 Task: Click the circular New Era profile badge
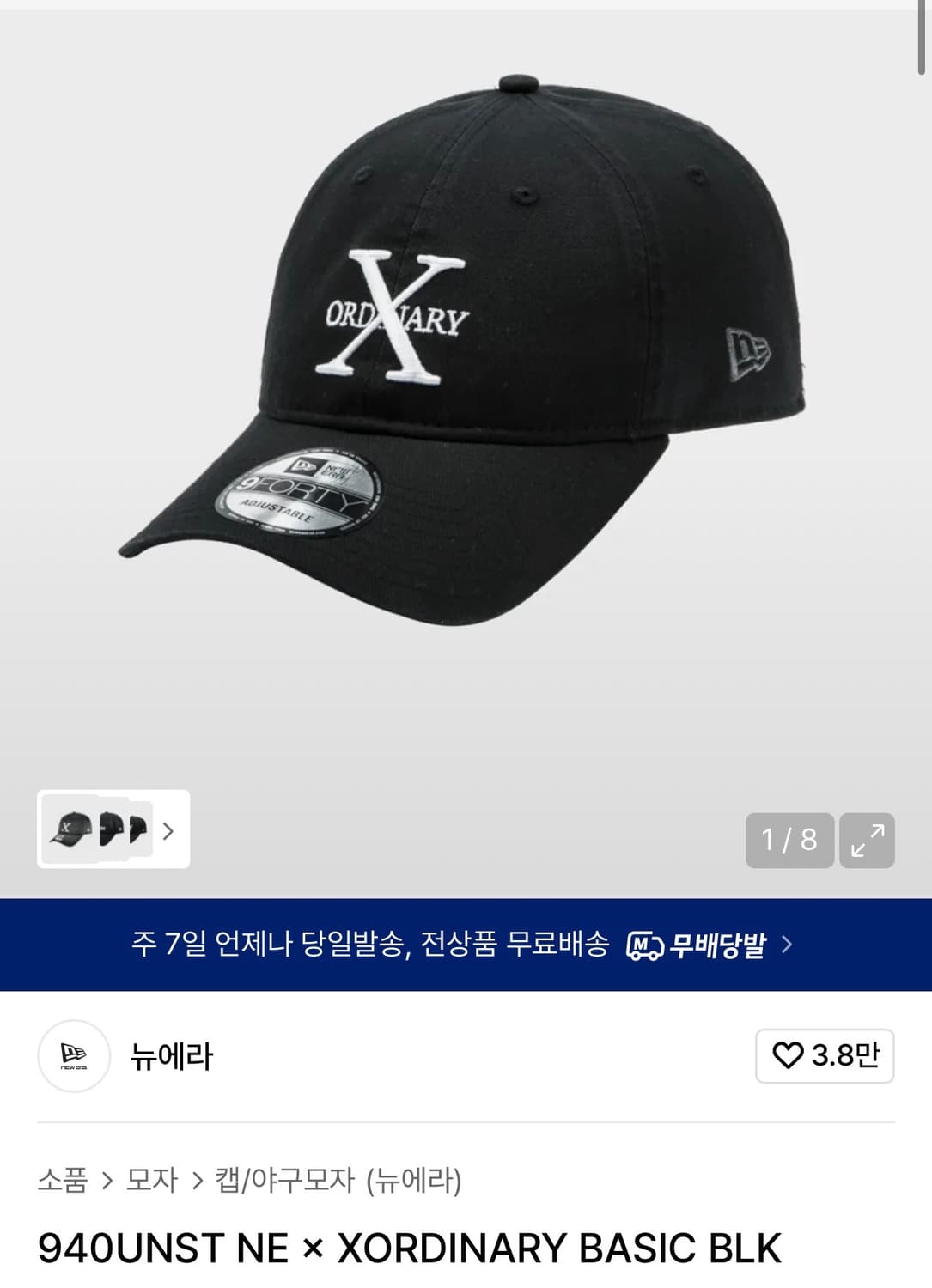tap(72, 1057)
